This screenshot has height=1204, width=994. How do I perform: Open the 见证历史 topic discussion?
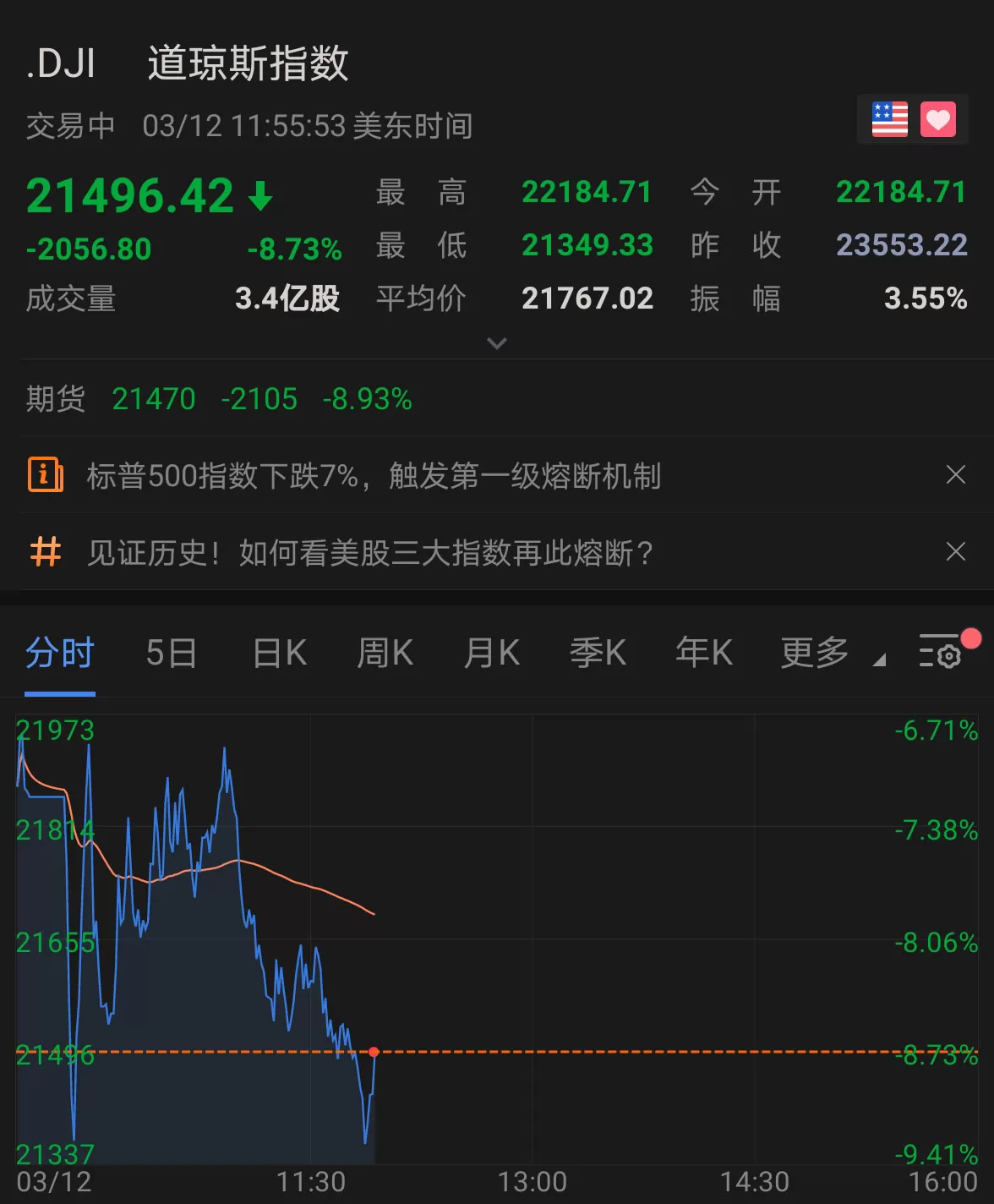[371, 553]
